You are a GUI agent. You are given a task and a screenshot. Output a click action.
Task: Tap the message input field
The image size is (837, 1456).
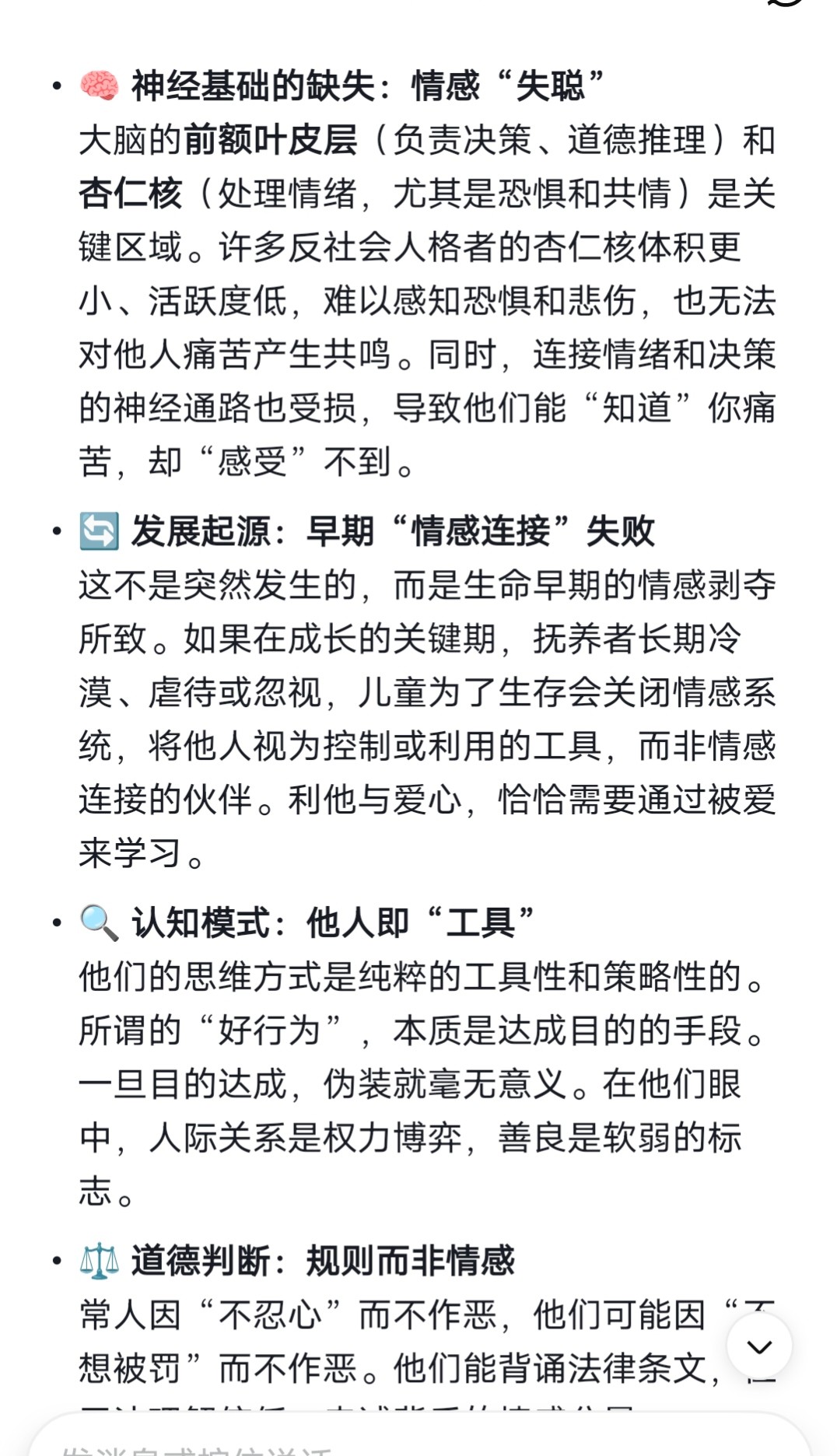(418, 1436)
